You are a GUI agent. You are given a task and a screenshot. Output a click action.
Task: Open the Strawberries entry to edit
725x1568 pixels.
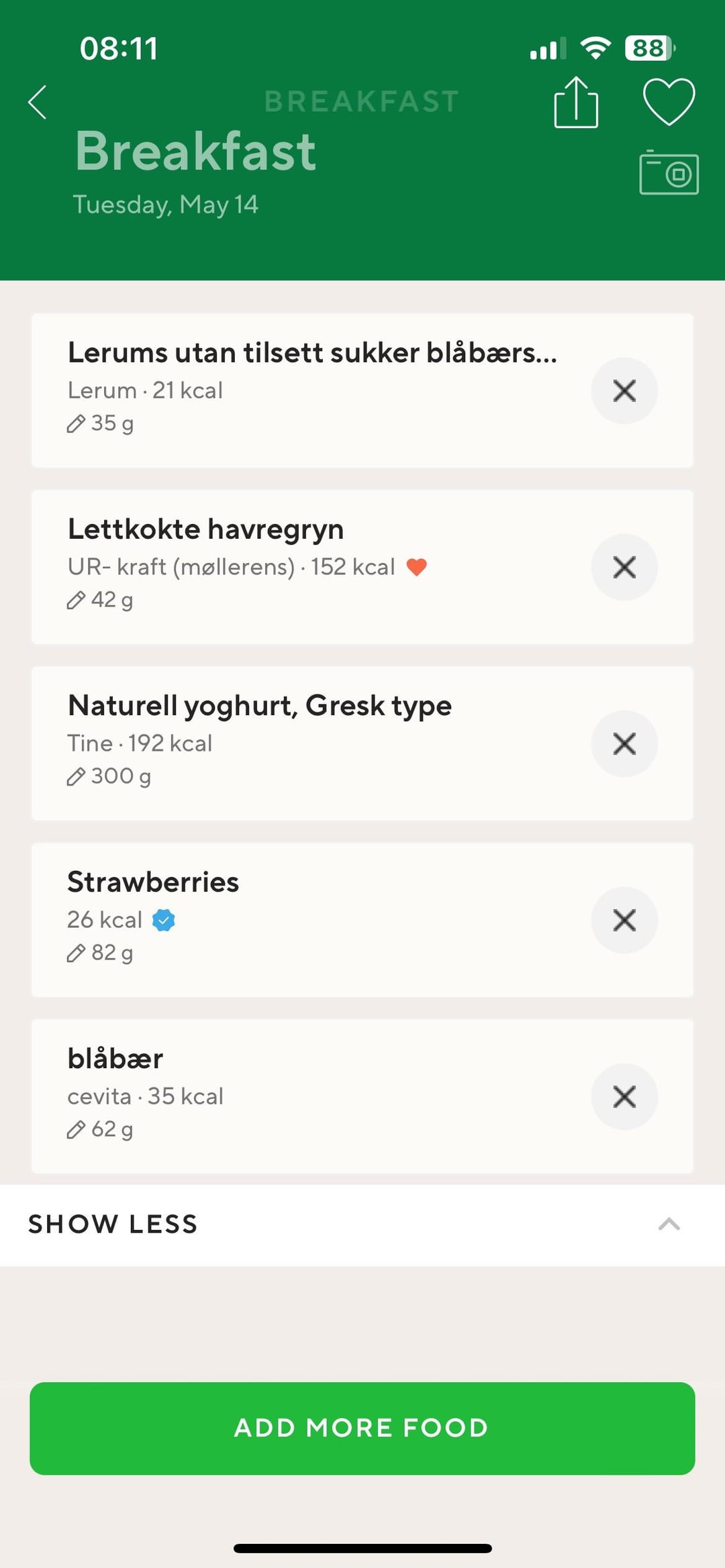(x=309, y=920)
